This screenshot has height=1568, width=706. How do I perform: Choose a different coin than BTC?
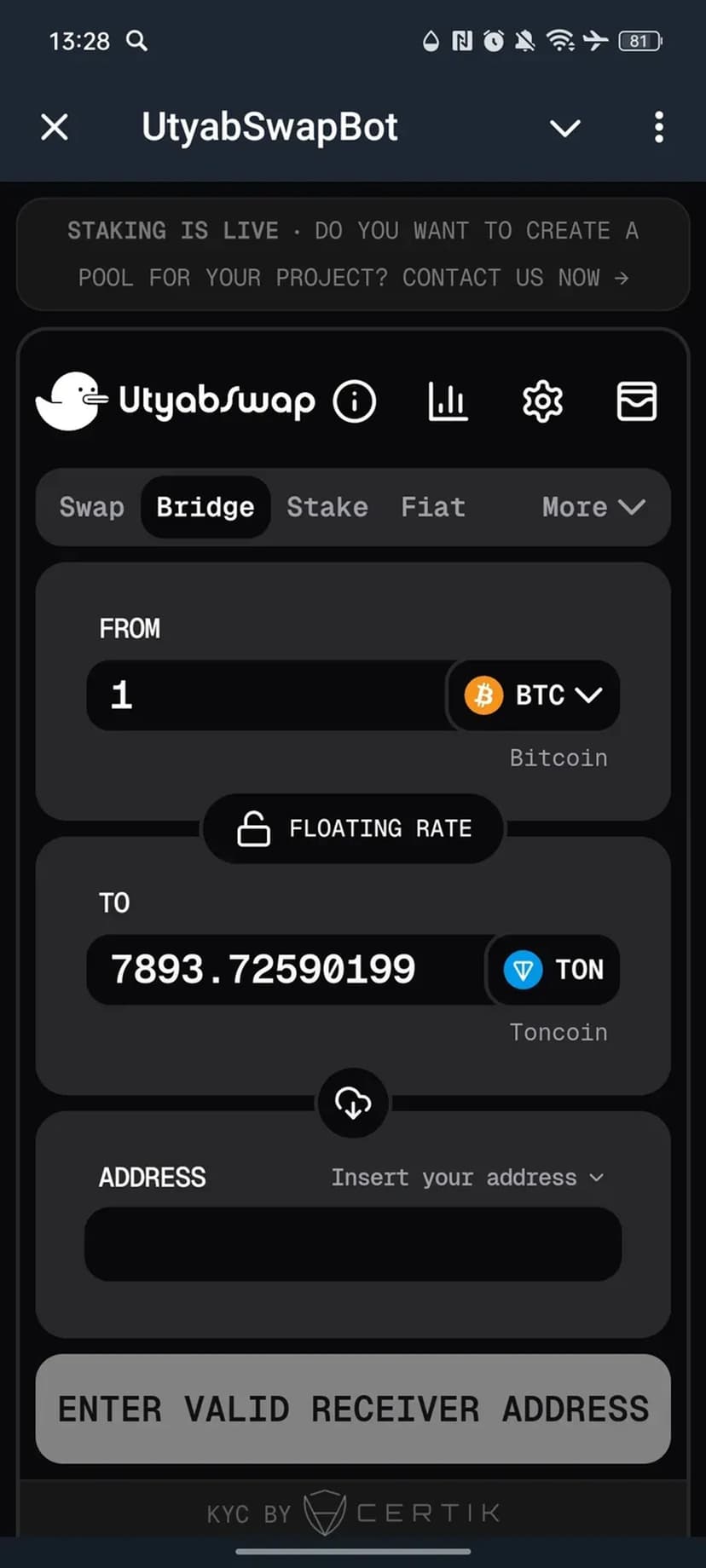pyautogui.click(x=535, y=695)
